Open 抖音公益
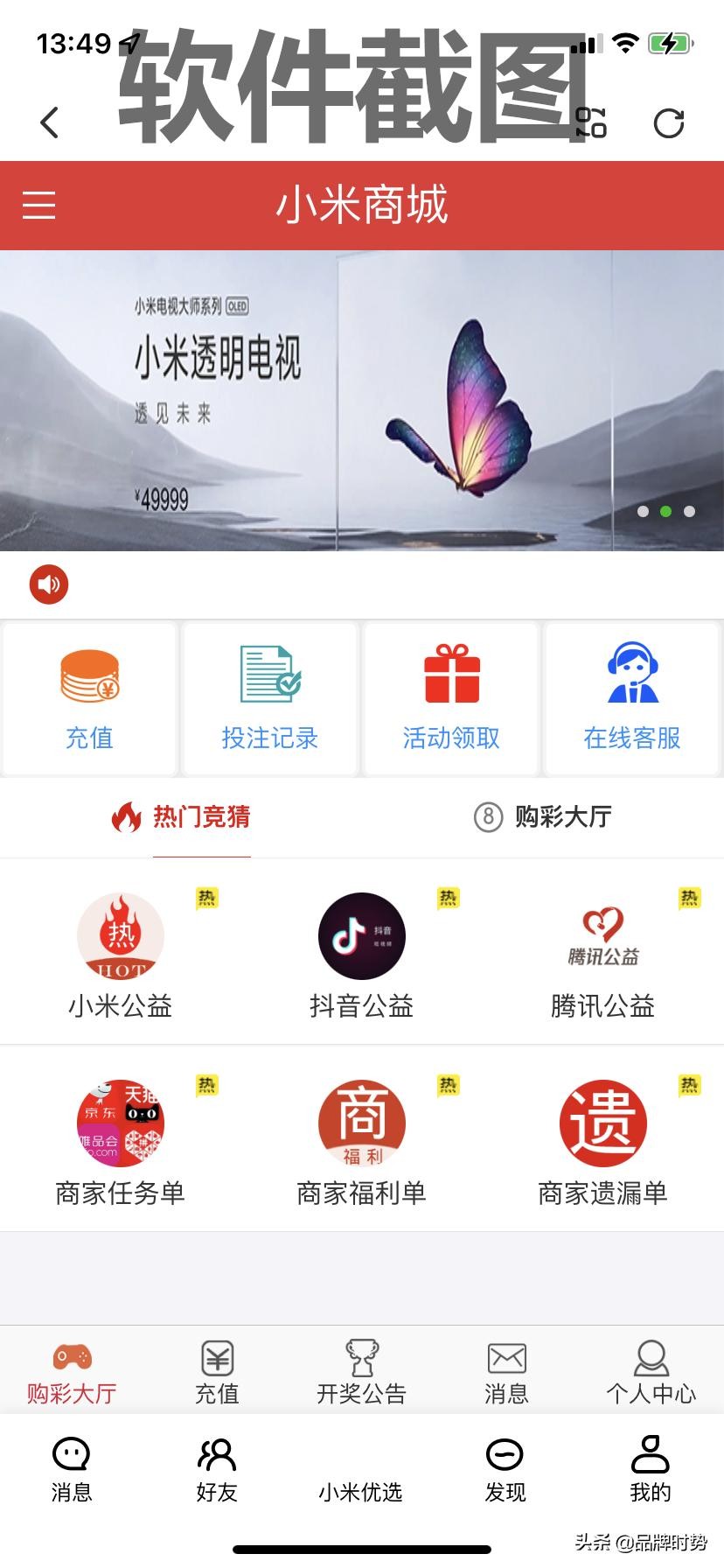This screenshot has height=1568, width=724. [x=361, y=955]
